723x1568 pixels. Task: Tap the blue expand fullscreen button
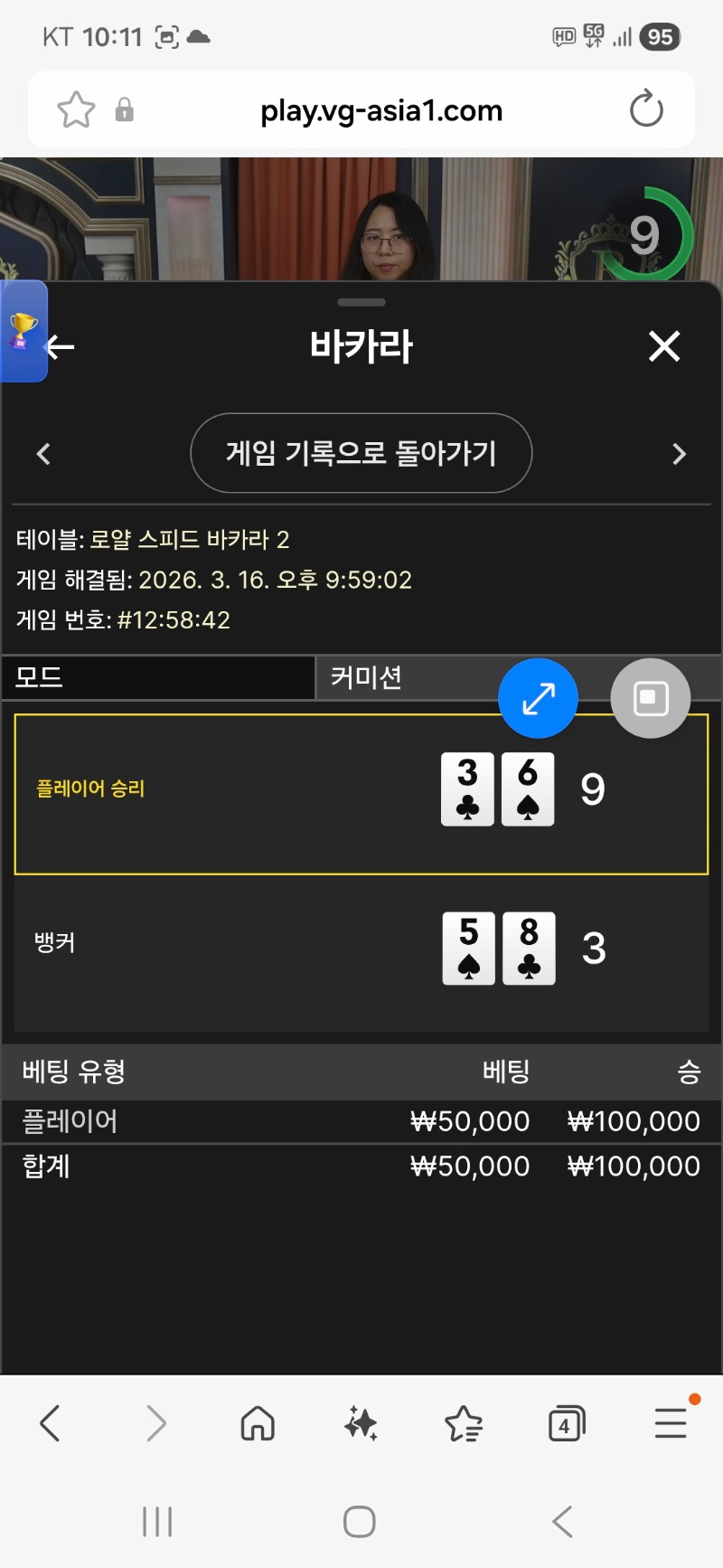coord(538,698)
